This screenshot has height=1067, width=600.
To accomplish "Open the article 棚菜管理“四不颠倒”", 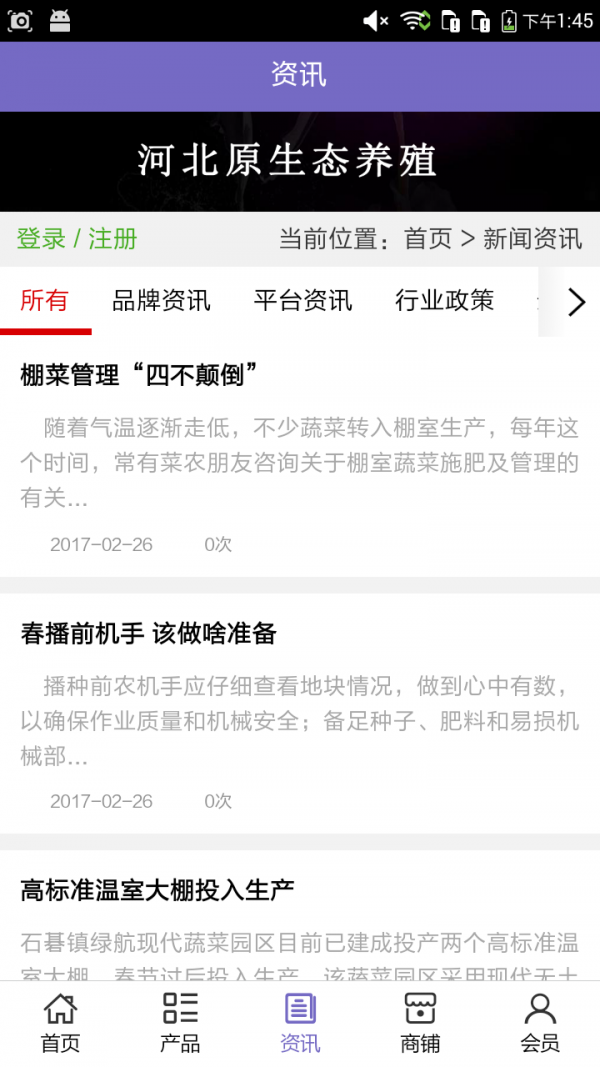I will point(140,375).
